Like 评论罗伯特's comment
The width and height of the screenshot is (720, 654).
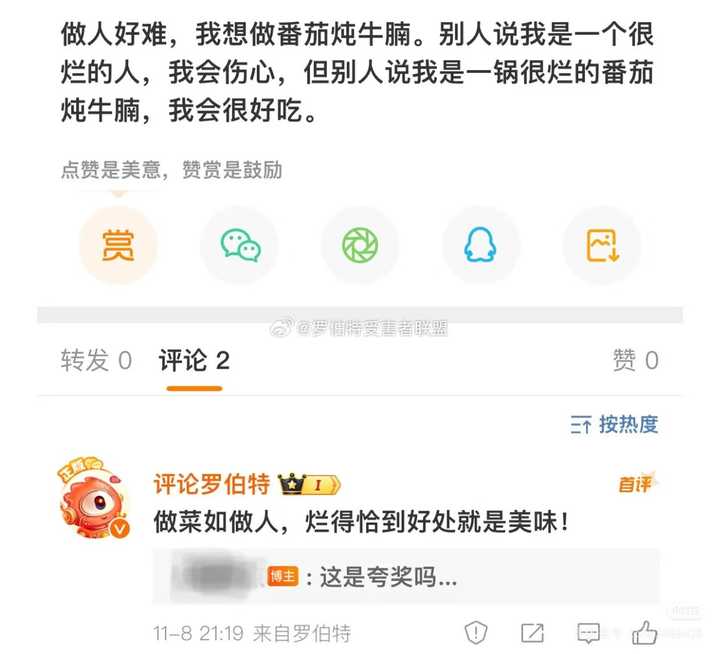645,632
